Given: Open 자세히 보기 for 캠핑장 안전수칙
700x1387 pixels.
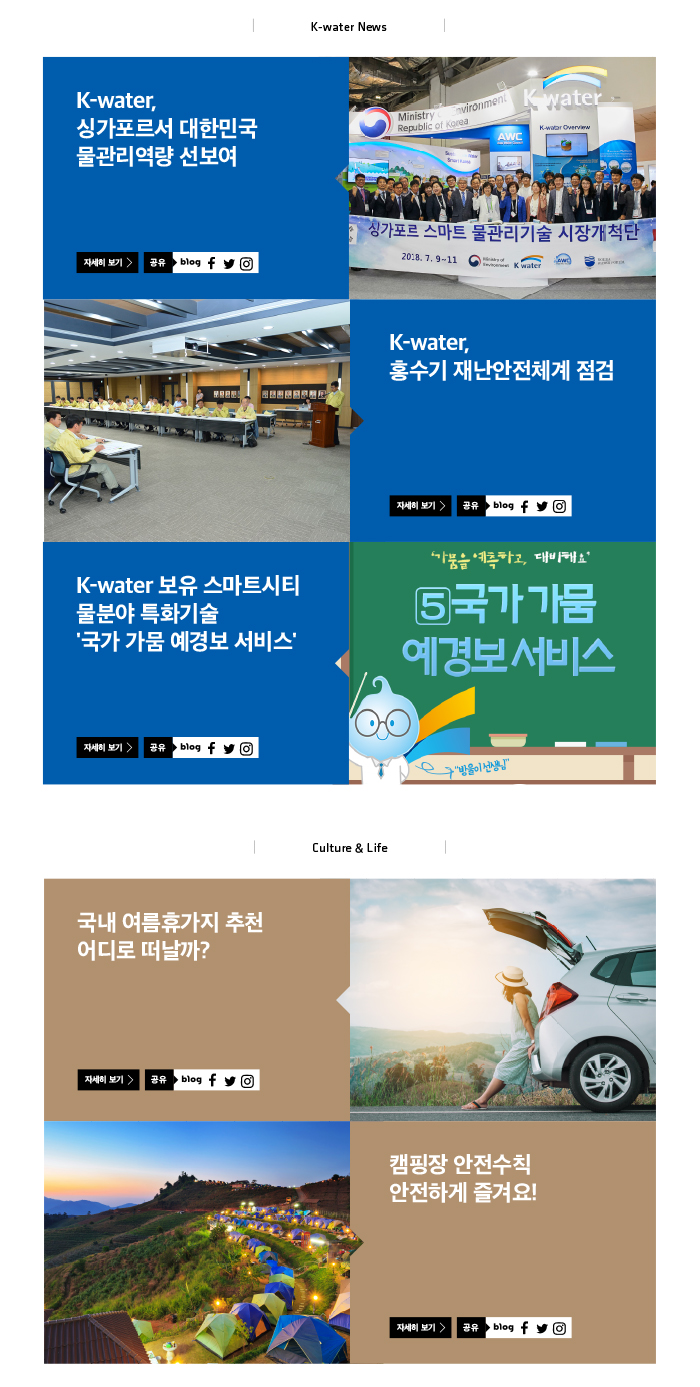Looking at the screenshot, I should coord(420,1328).
